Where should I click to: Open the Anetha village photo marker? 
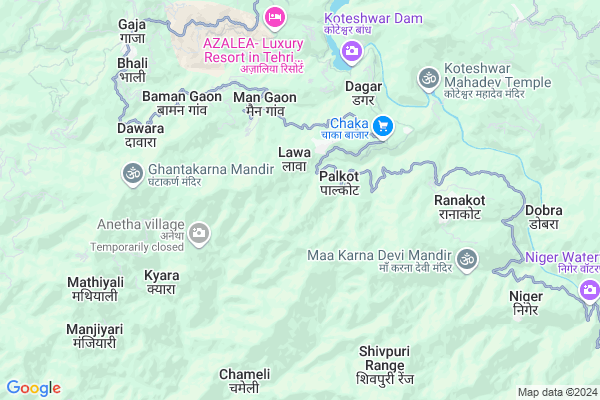coord(199,233)
